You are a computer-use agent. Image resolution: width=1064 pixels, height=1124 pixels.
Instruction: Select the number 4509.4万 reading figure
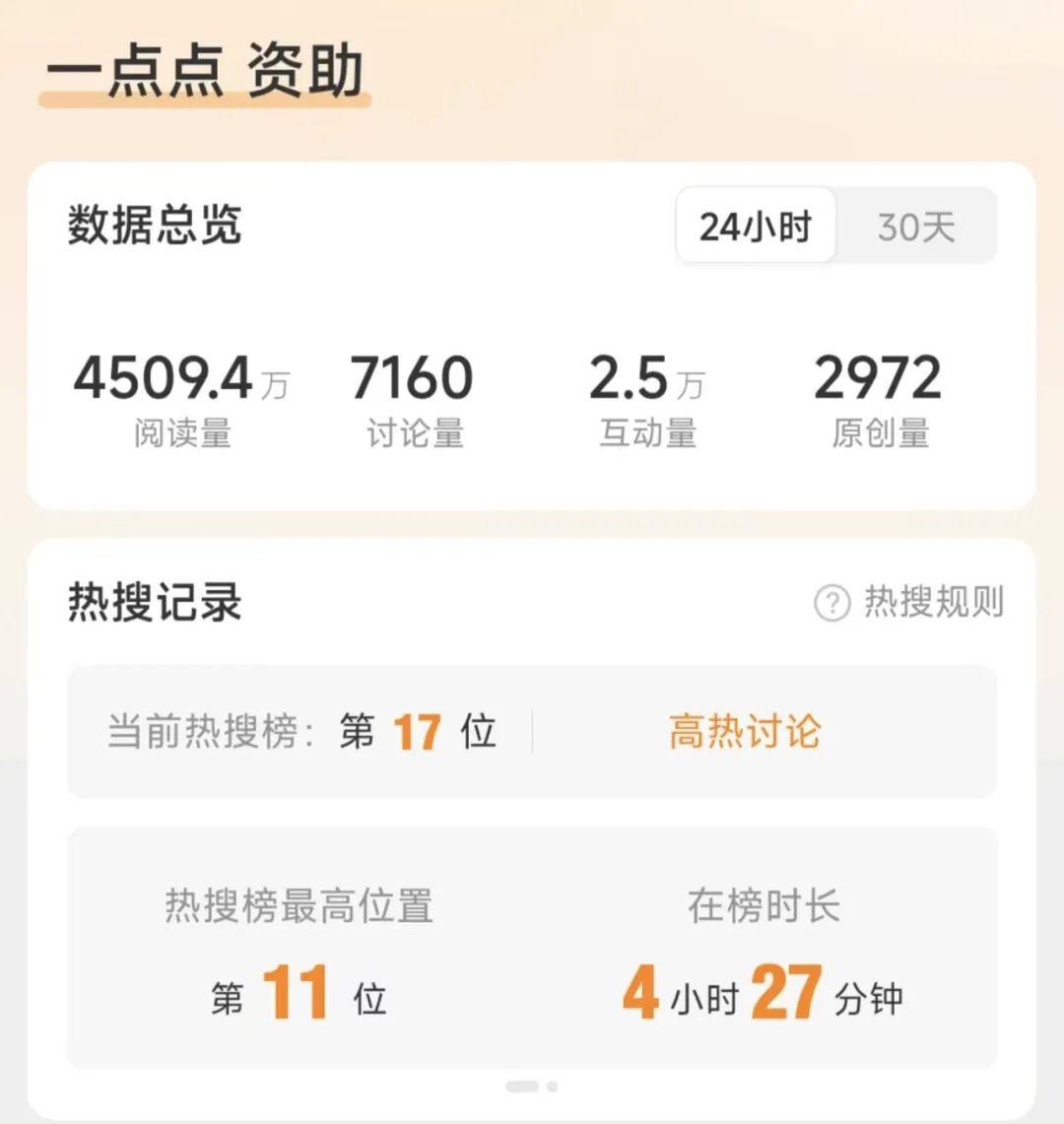(x=182, y=377)
